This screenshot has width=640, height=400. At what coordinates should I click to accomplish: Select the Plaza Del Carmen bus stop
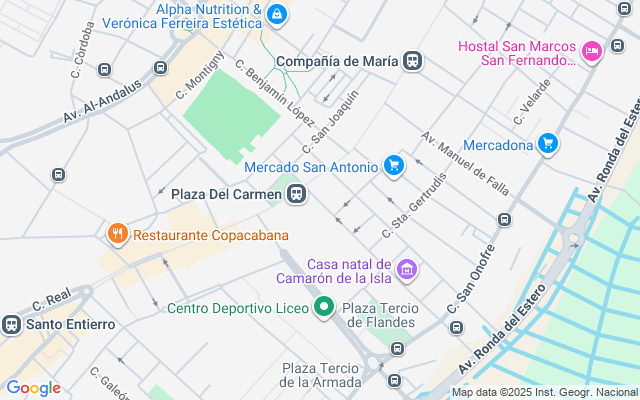[297, 193]
